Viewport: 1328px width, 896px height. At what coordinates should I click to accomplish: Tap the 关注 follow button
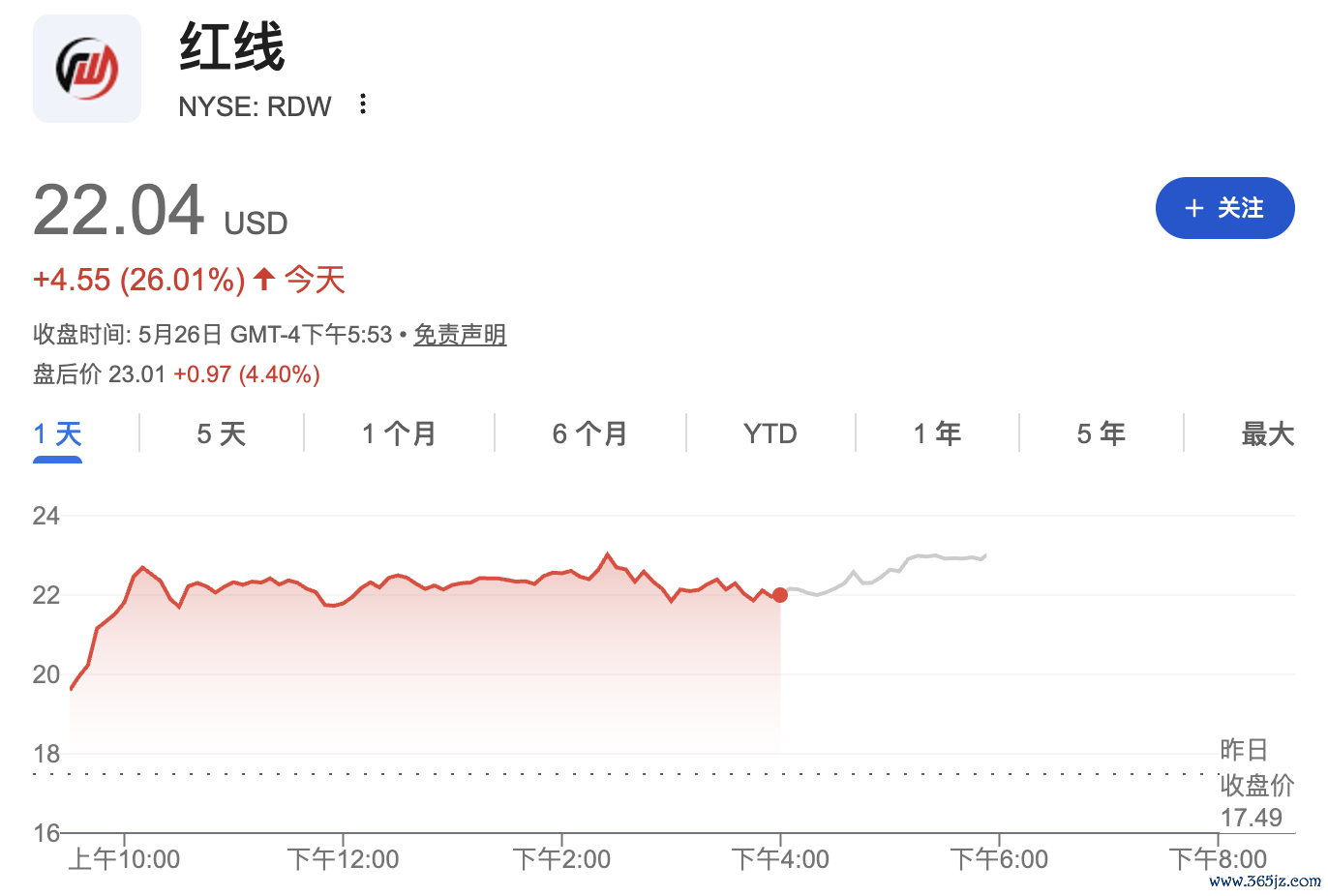[1224, 208]
